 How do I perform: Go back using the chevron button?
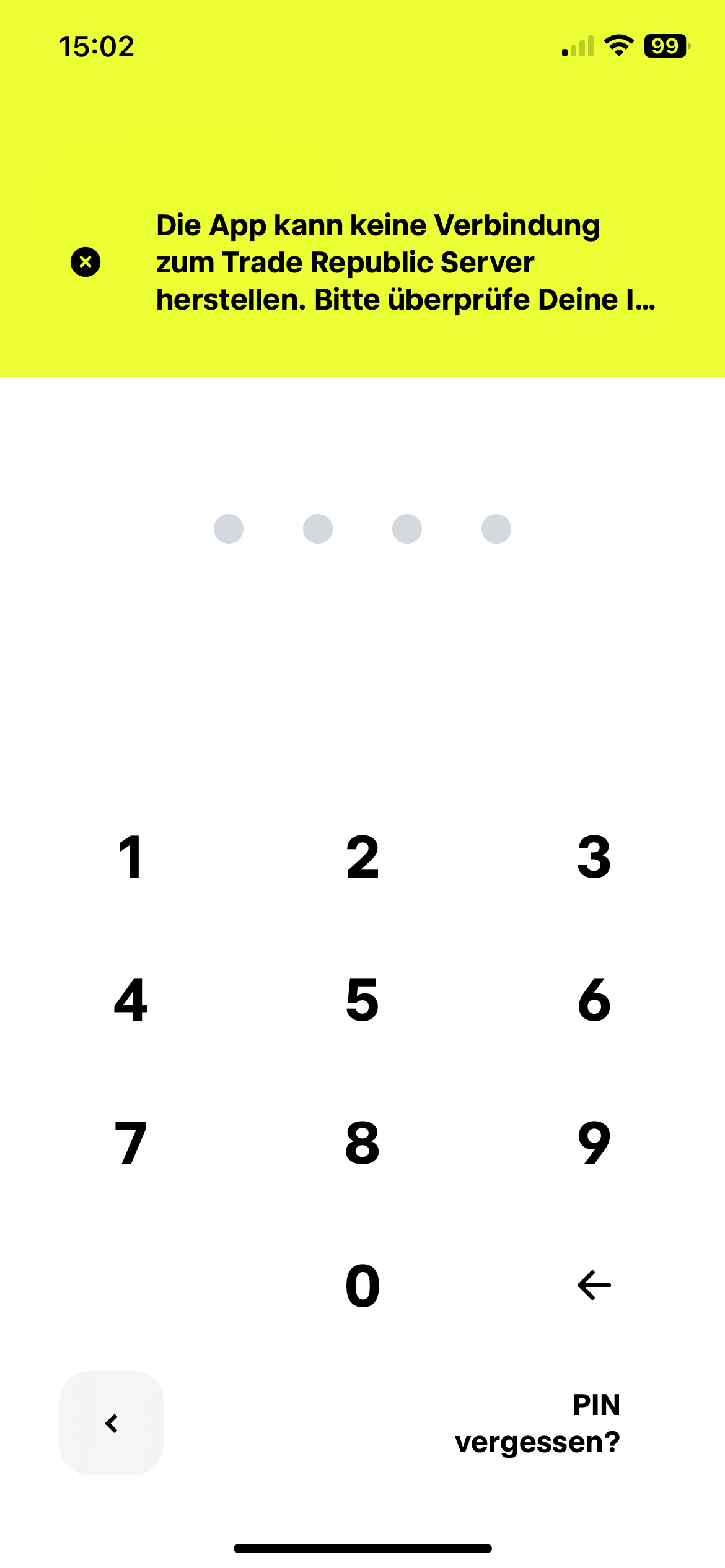pyautogui.click(x=112, y=1423)
